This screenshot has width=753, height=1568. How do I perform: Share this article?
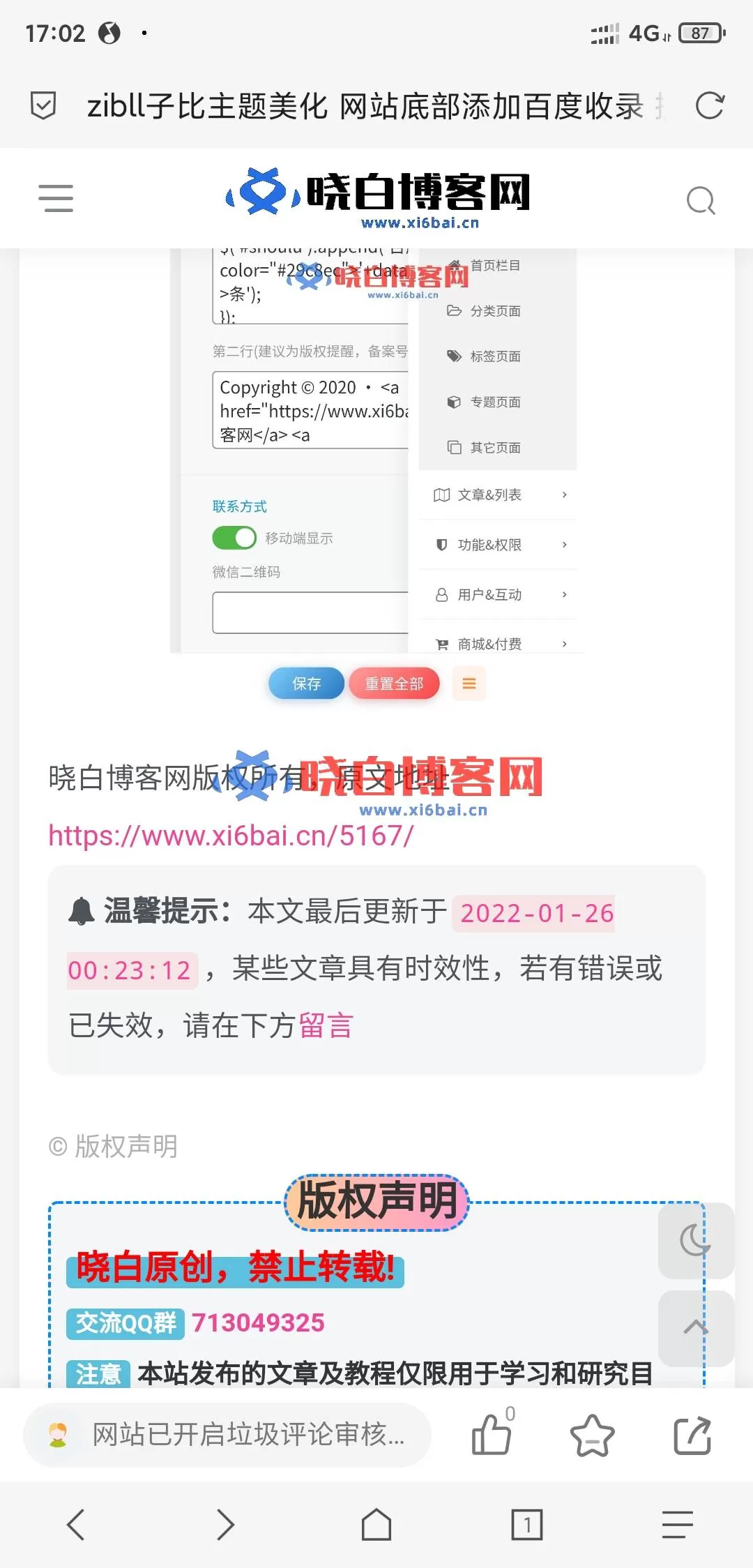[692, 1435]
